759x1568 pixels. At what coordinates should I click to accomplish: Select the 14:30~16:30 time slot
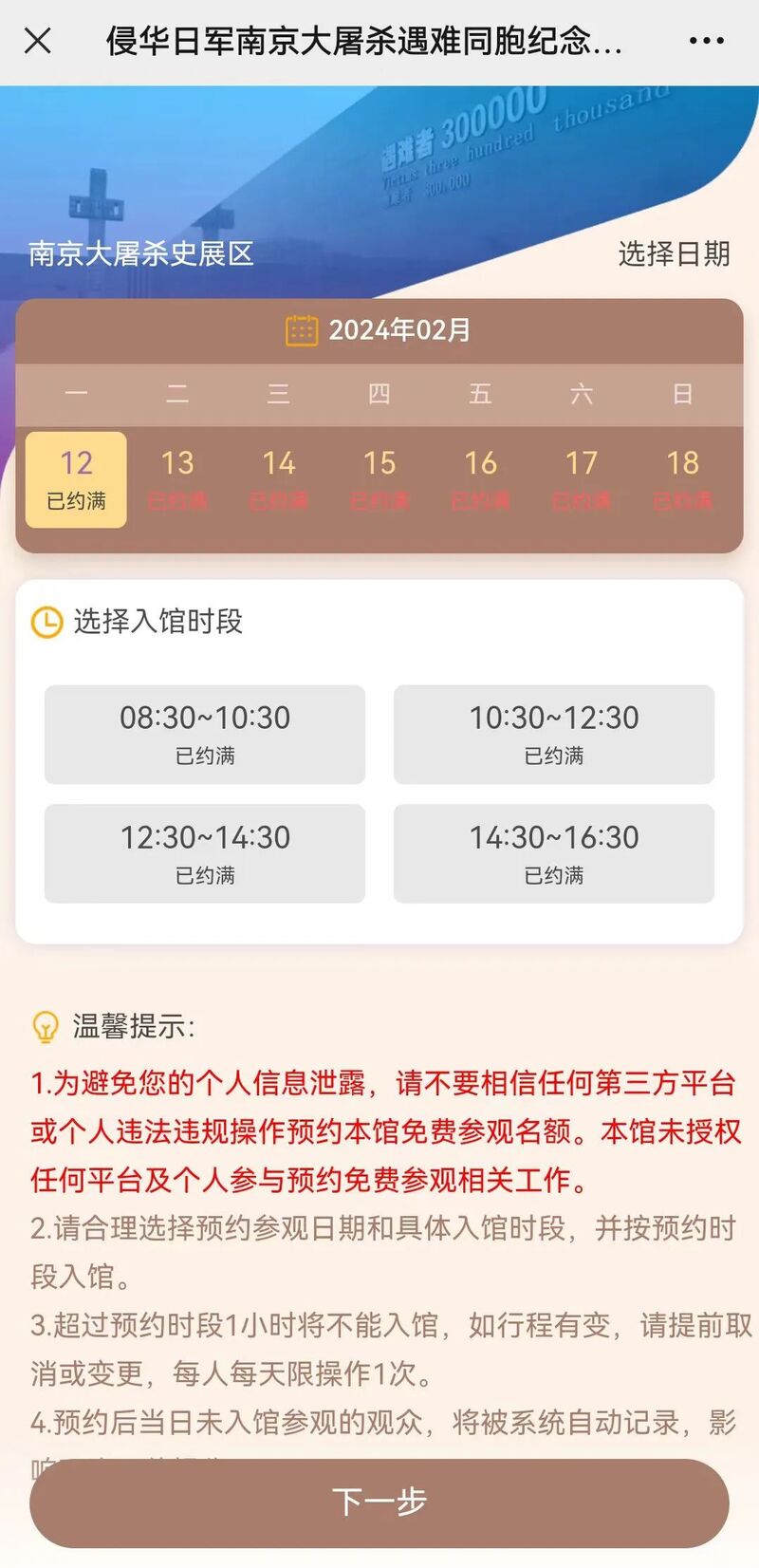pyautogui.click(x=554, y=853)
